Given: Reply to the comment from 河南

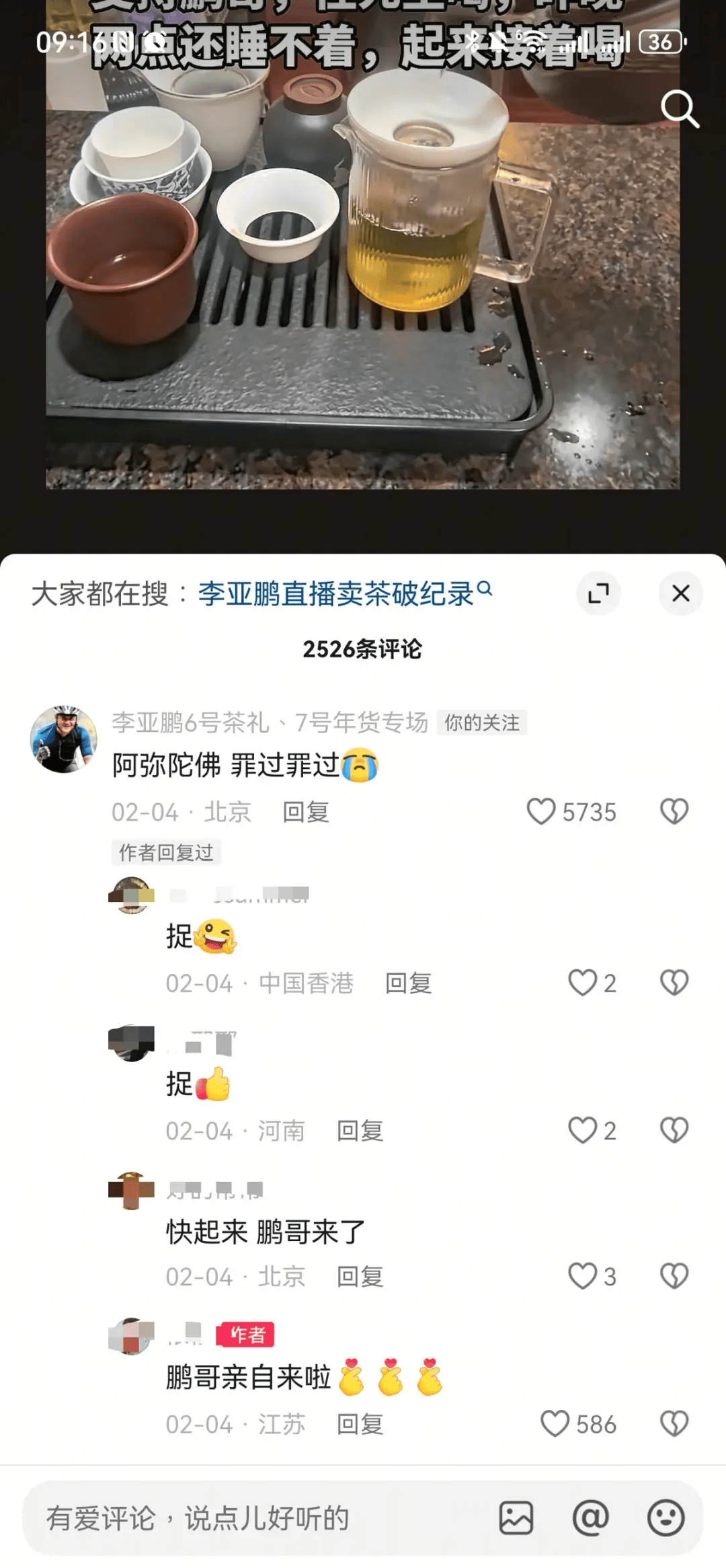Looking at the screenshot, I should click(360, 1131).
